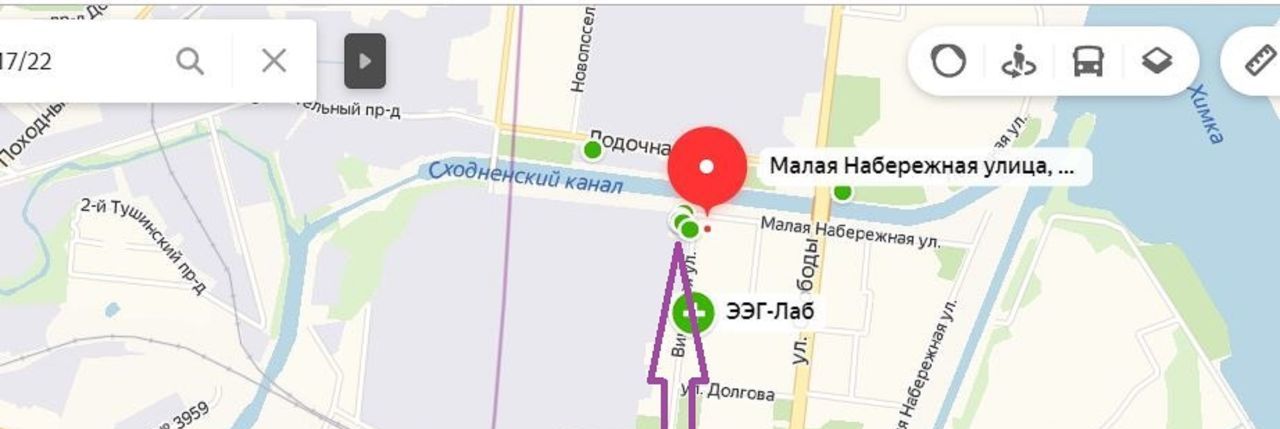Show public transport on the map

point(1088,62)
